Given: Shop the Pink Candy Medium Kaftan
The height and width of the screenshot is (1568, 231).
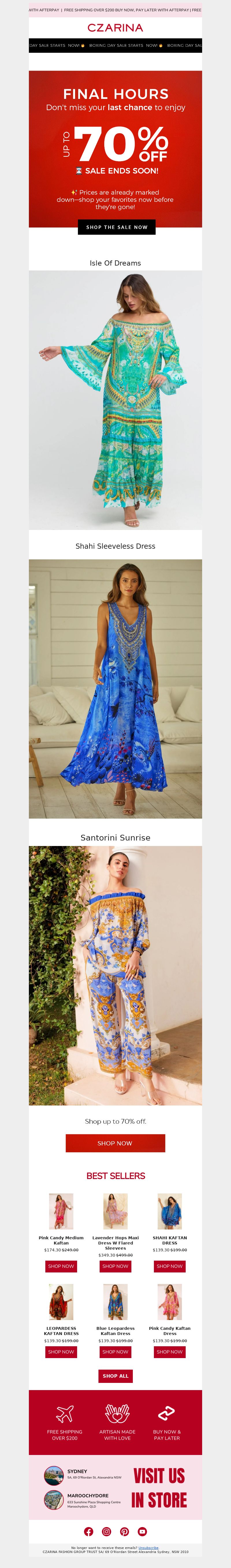Looking at the screenshot, I should [x=61, y=1266].
